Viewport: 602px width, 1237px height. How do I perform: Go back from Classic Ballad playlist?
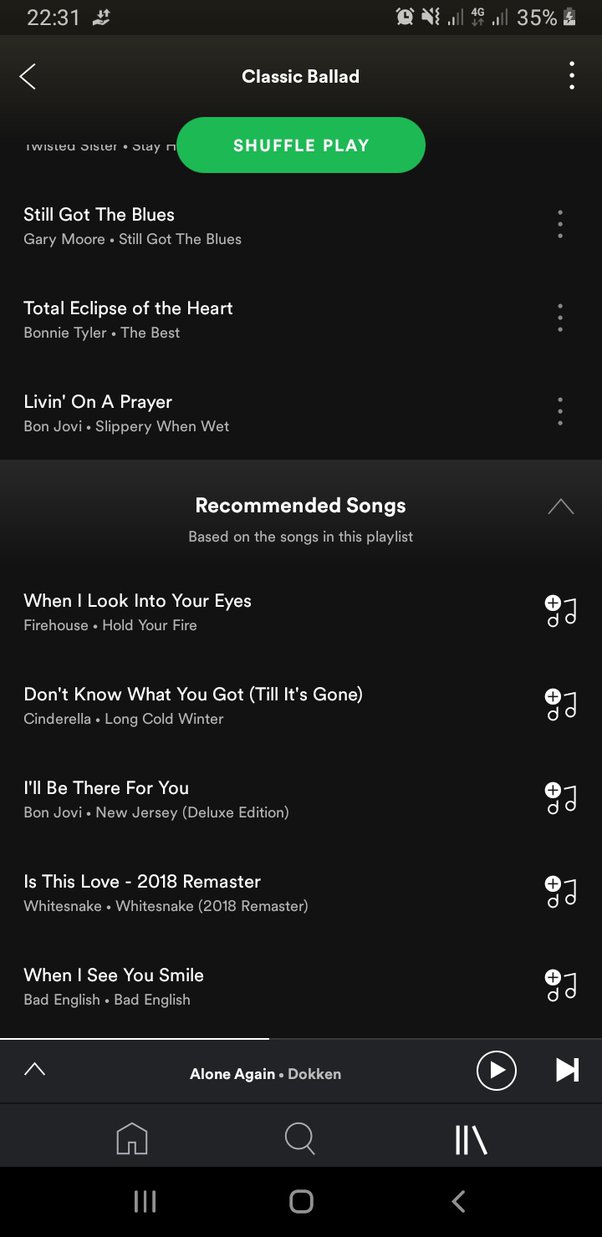coord(28,76)
